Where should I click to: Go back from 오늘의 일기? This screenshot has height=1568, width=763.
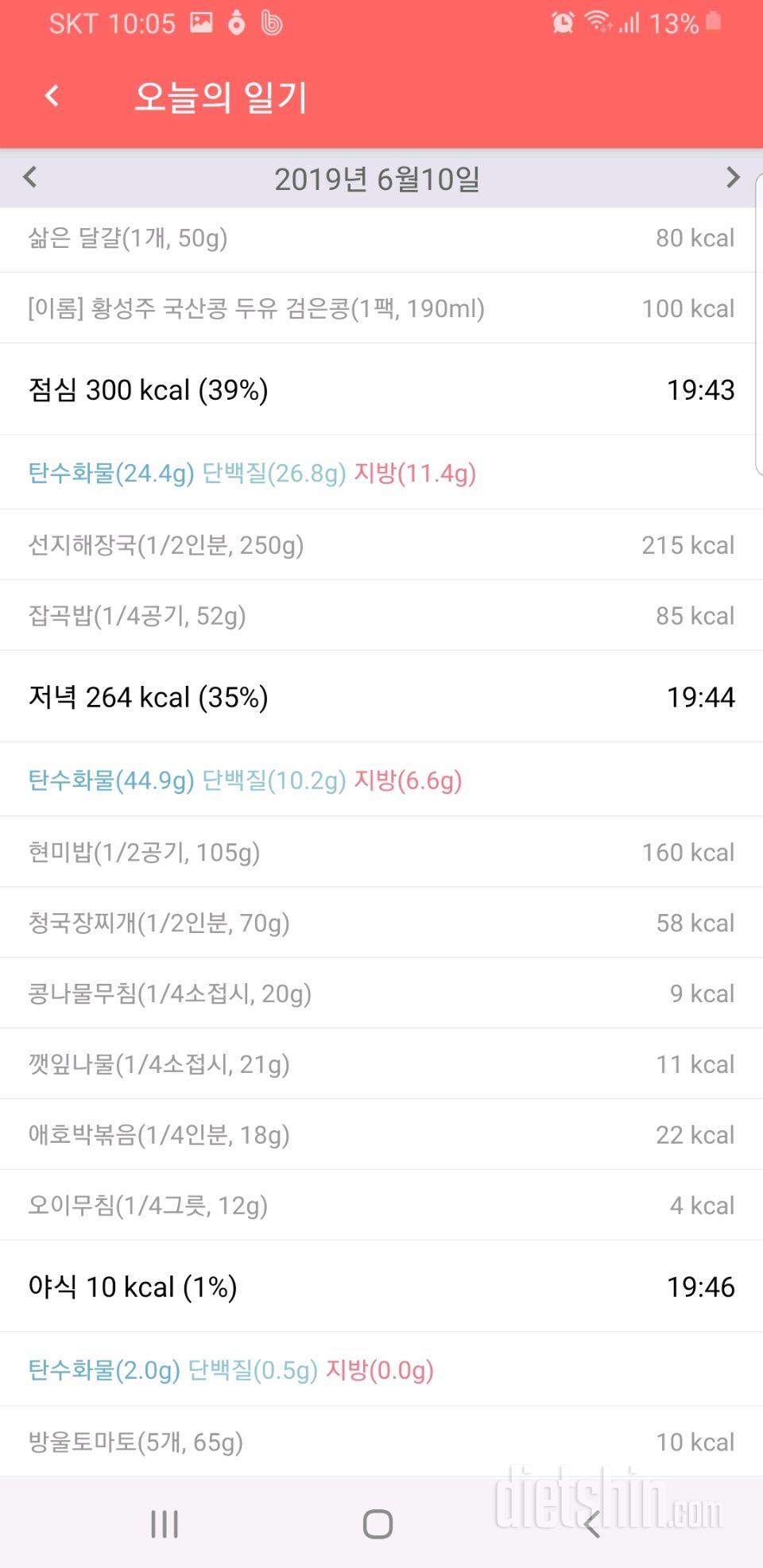point(52,96)
